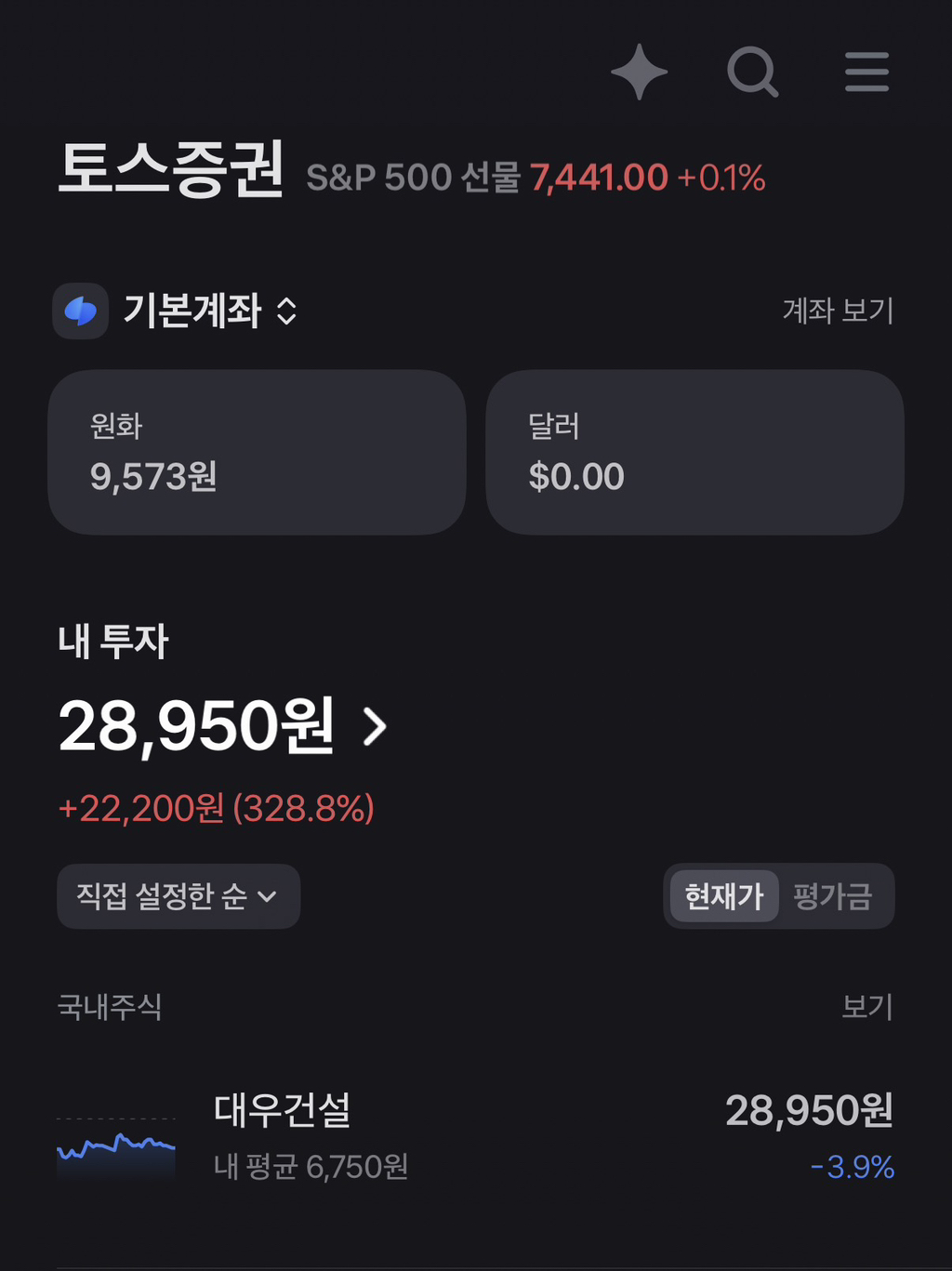The width and height of the screenshot is (952, 1271).
Task: Open stock search
Action: [752, 72]
